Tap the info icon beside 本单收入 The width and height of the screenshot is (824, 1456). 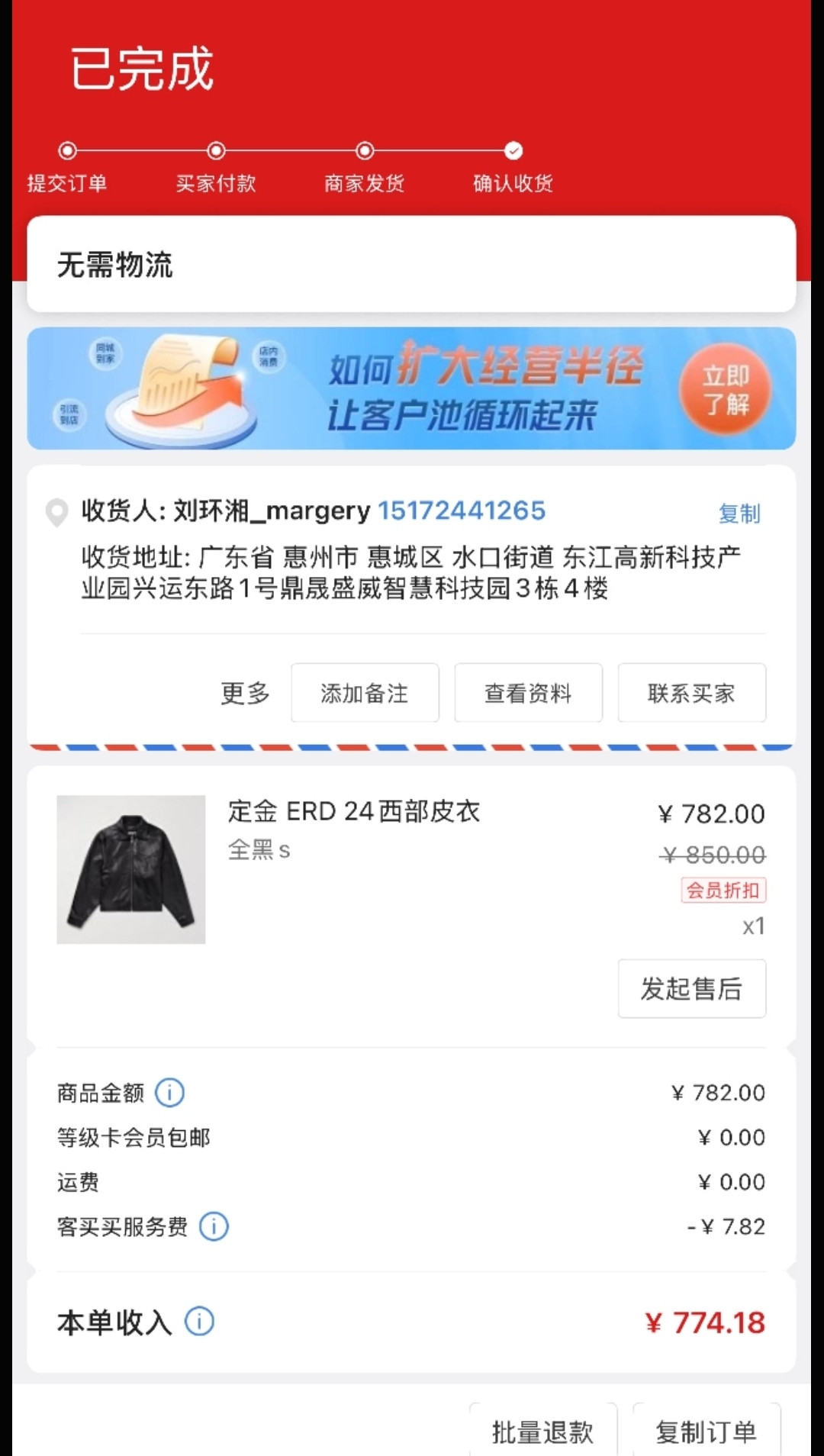(x=200, y=1322)
